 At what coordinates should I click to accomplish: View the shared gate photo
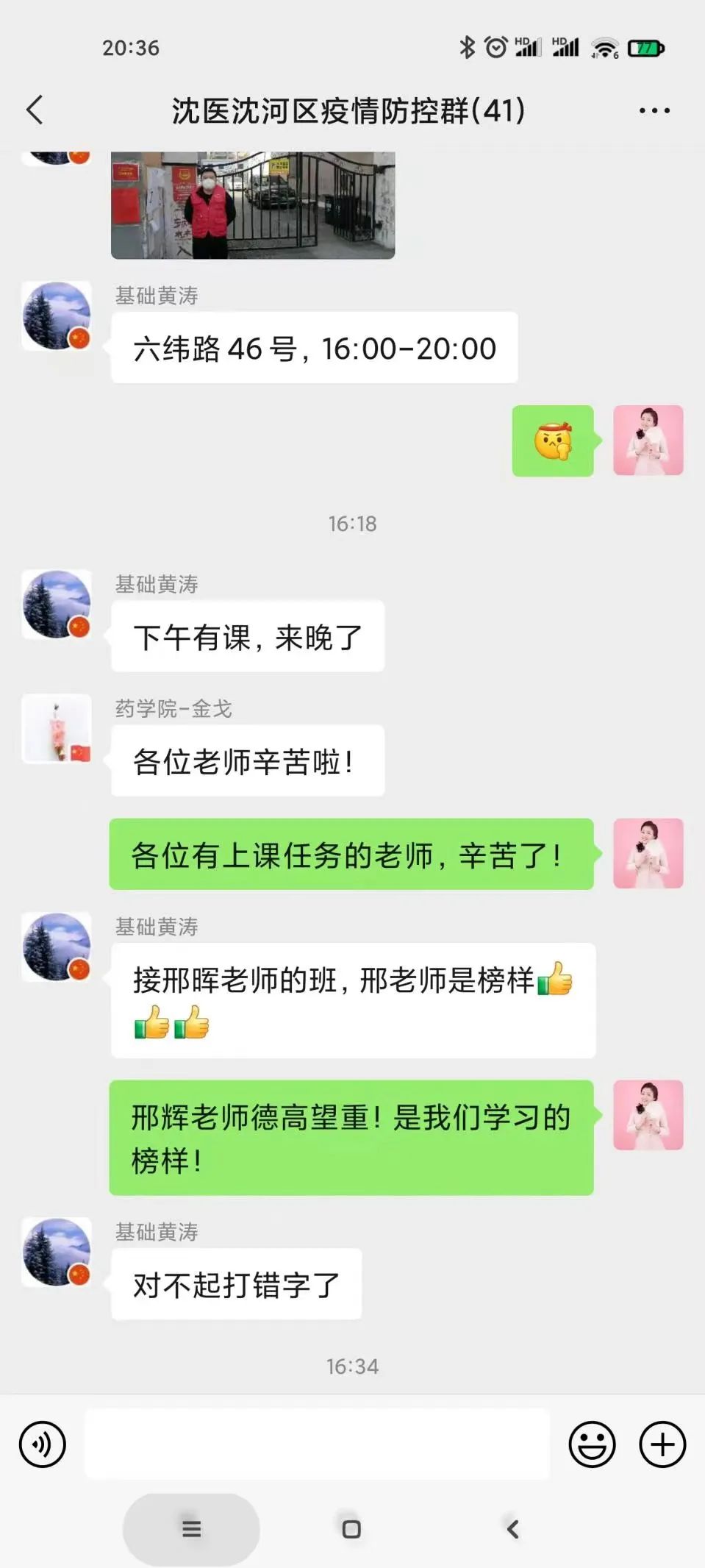pos(253,205)
